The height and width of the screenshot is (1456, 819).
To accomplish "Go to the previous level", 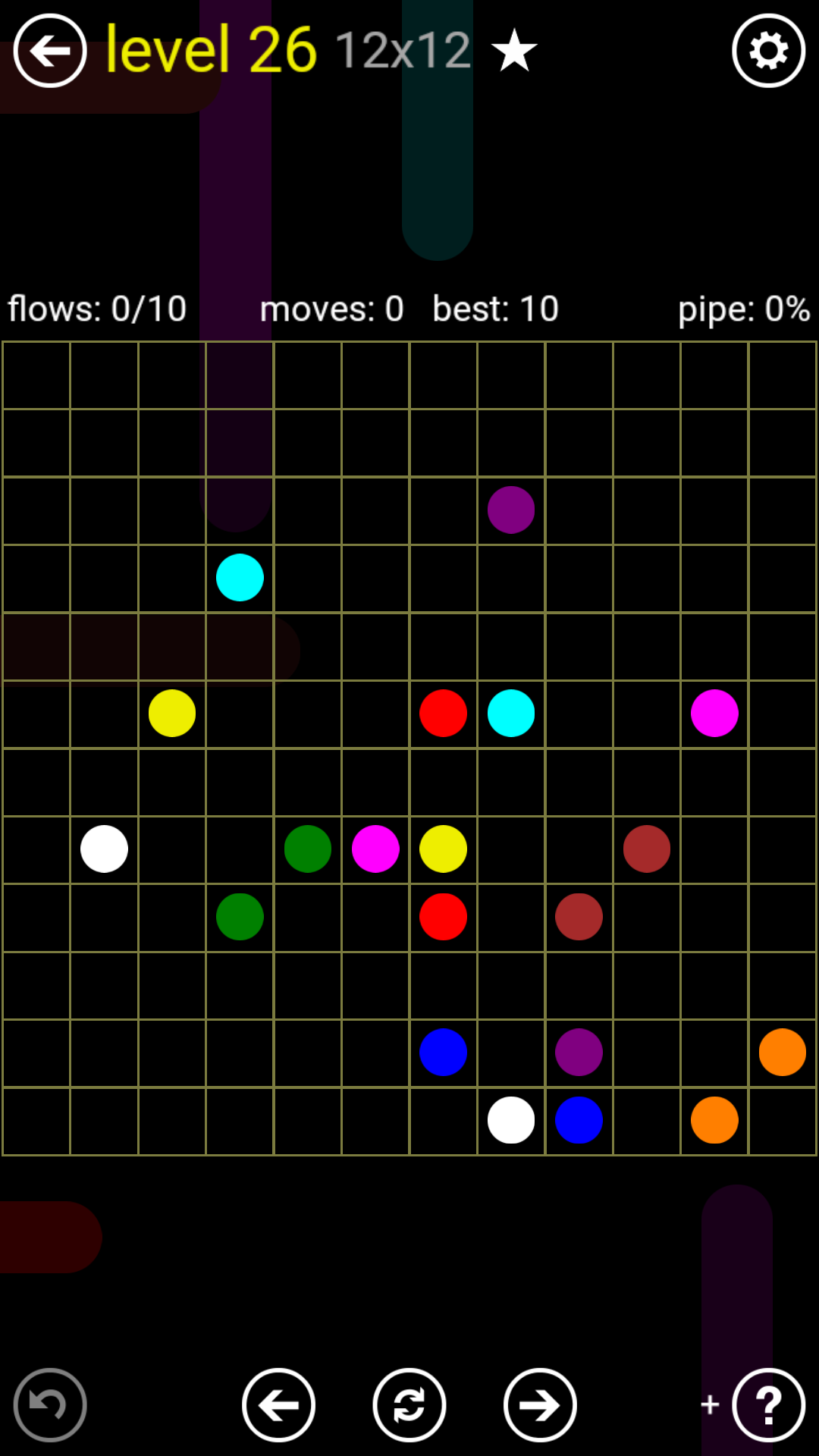I will tap(278, 1405).
